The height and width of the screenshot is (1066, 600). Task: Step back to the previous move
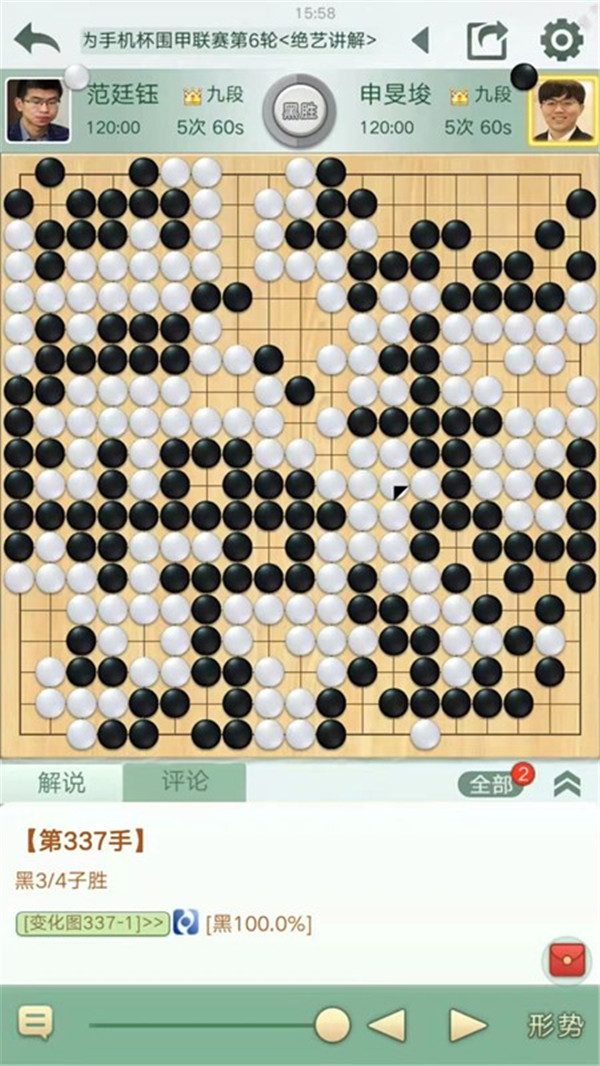[387, 1025]
